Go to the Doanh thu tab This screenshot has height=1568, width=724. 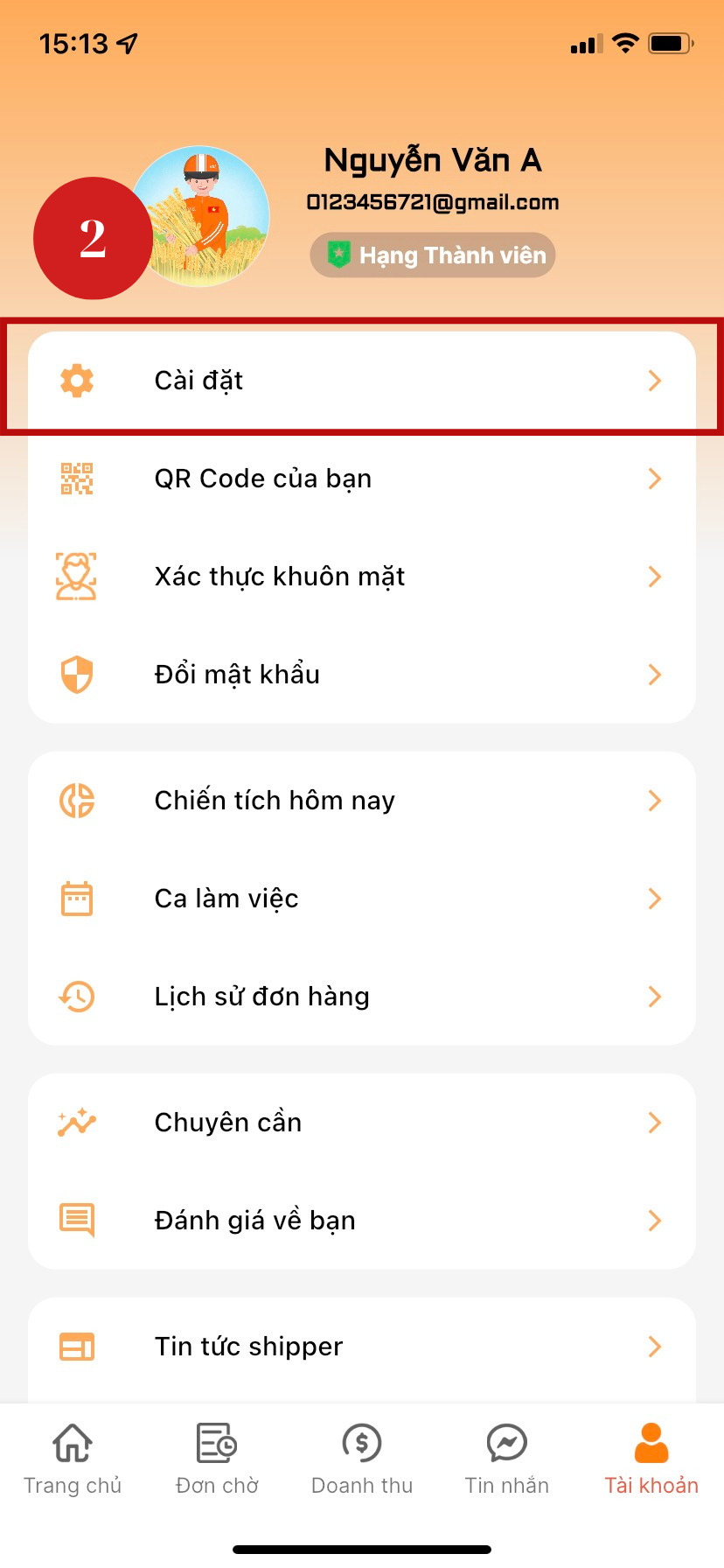362,1459
